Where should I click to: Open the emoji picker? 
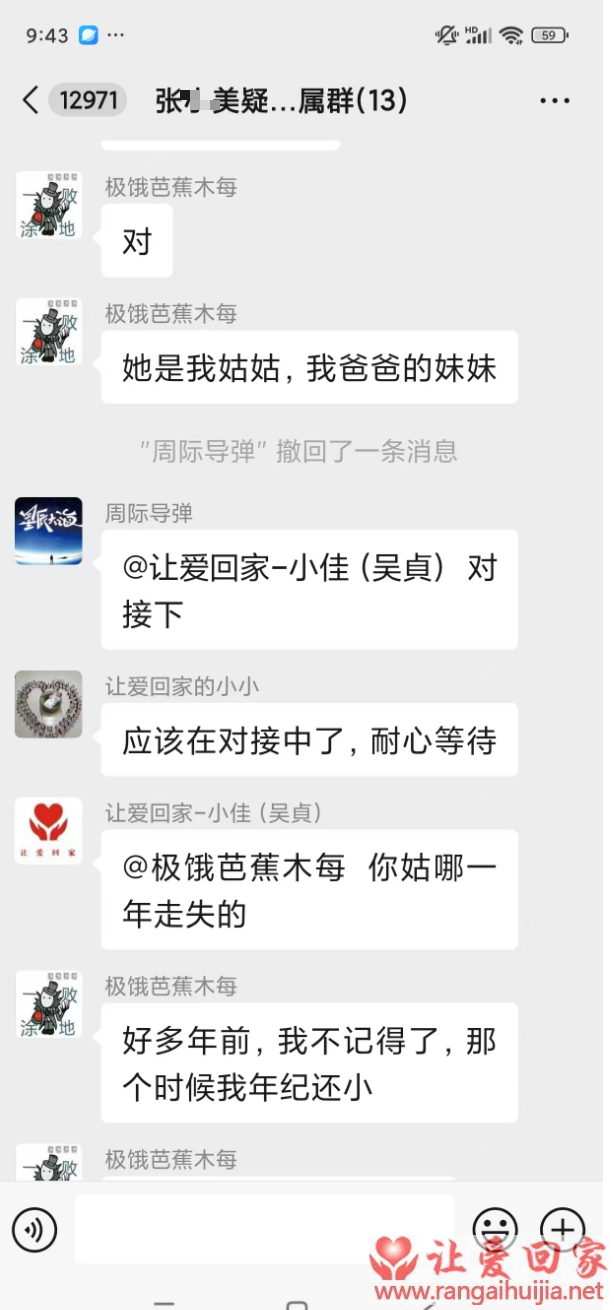[495, 1228]
